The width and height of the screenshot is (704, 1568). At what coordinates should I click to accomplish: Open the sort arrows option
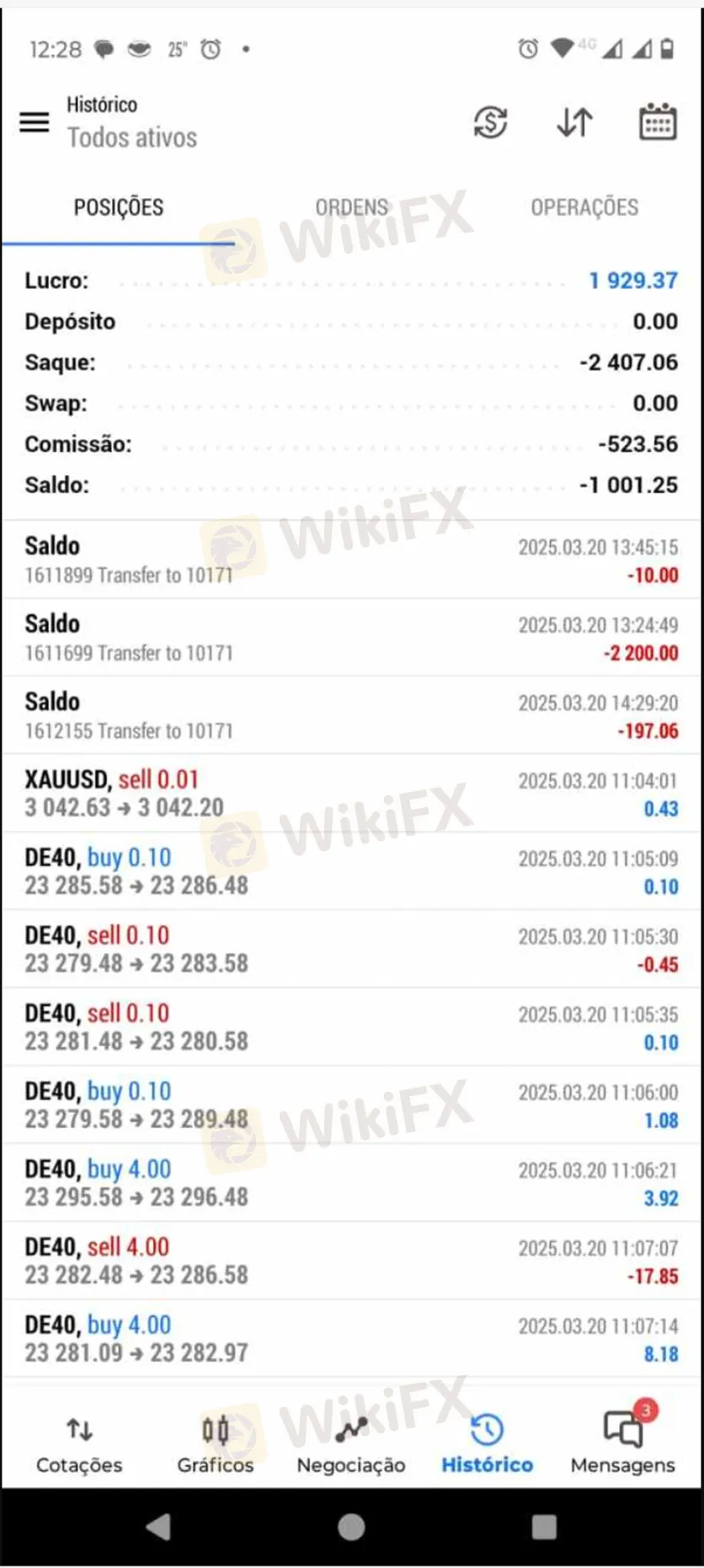point(574,123)
